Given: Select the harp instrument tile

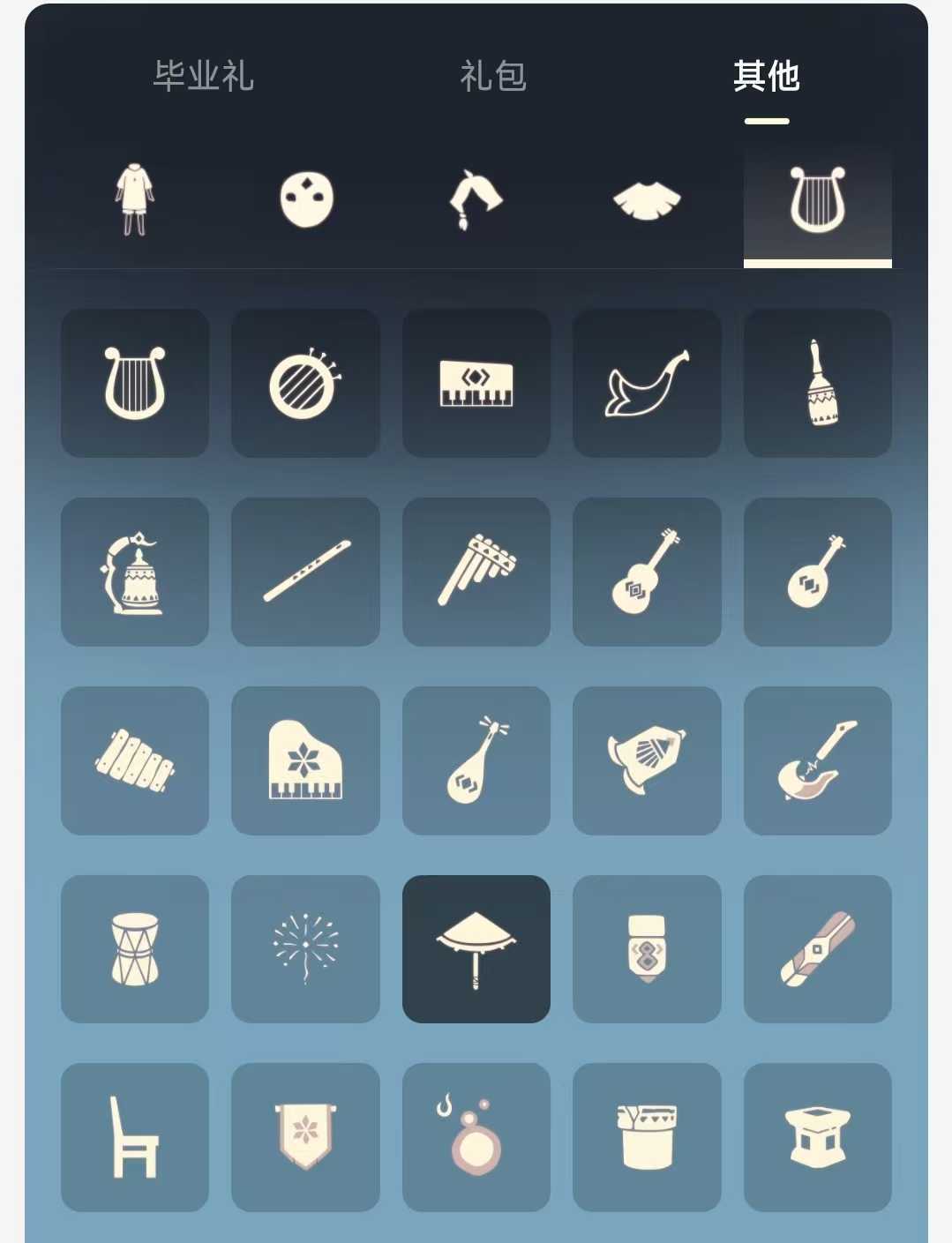Looking at the screenshot, I should 135,383.
